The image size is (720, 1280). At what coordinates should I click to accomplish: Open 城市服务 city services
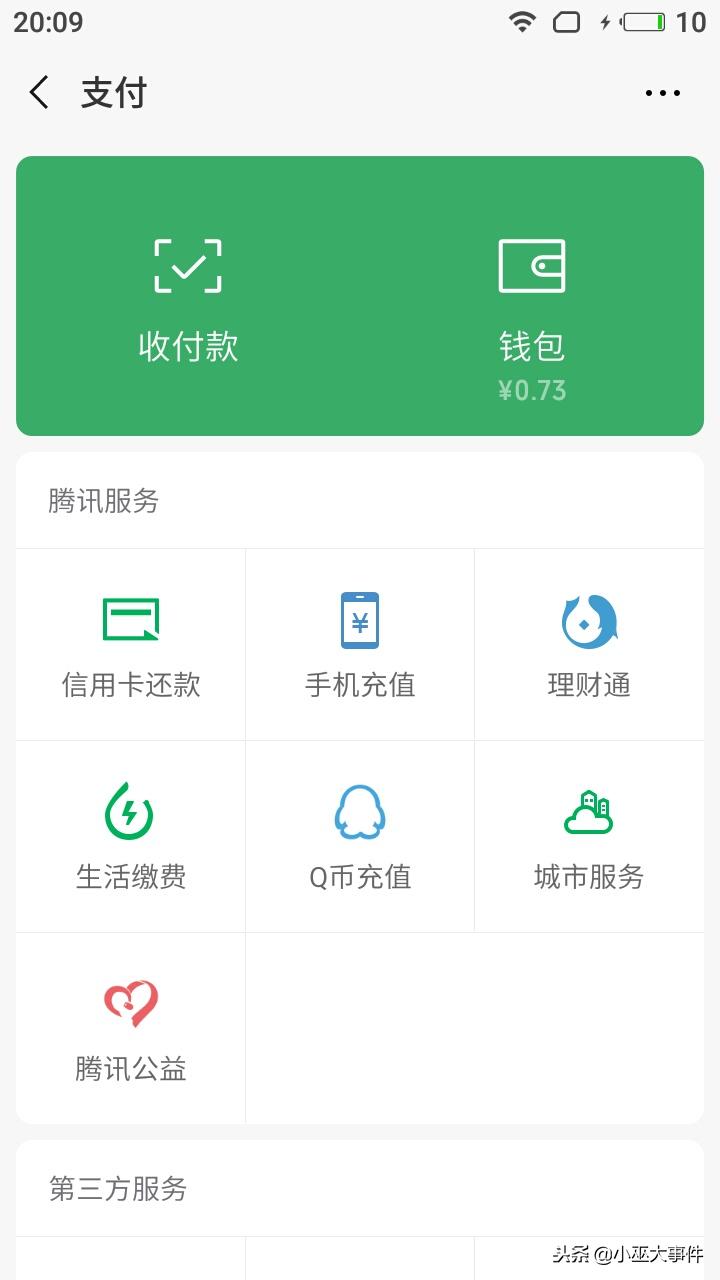[588, 832]
